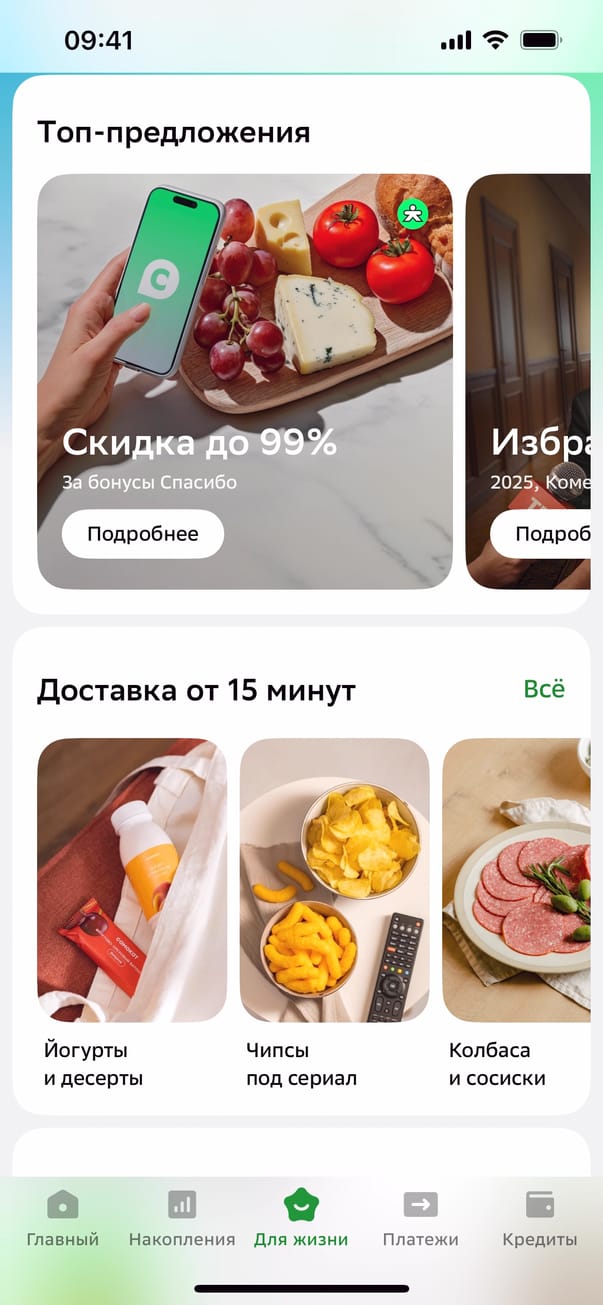603x1305 pixels.
Task: Select the Для жизни tab
Action: [301, 1219]
